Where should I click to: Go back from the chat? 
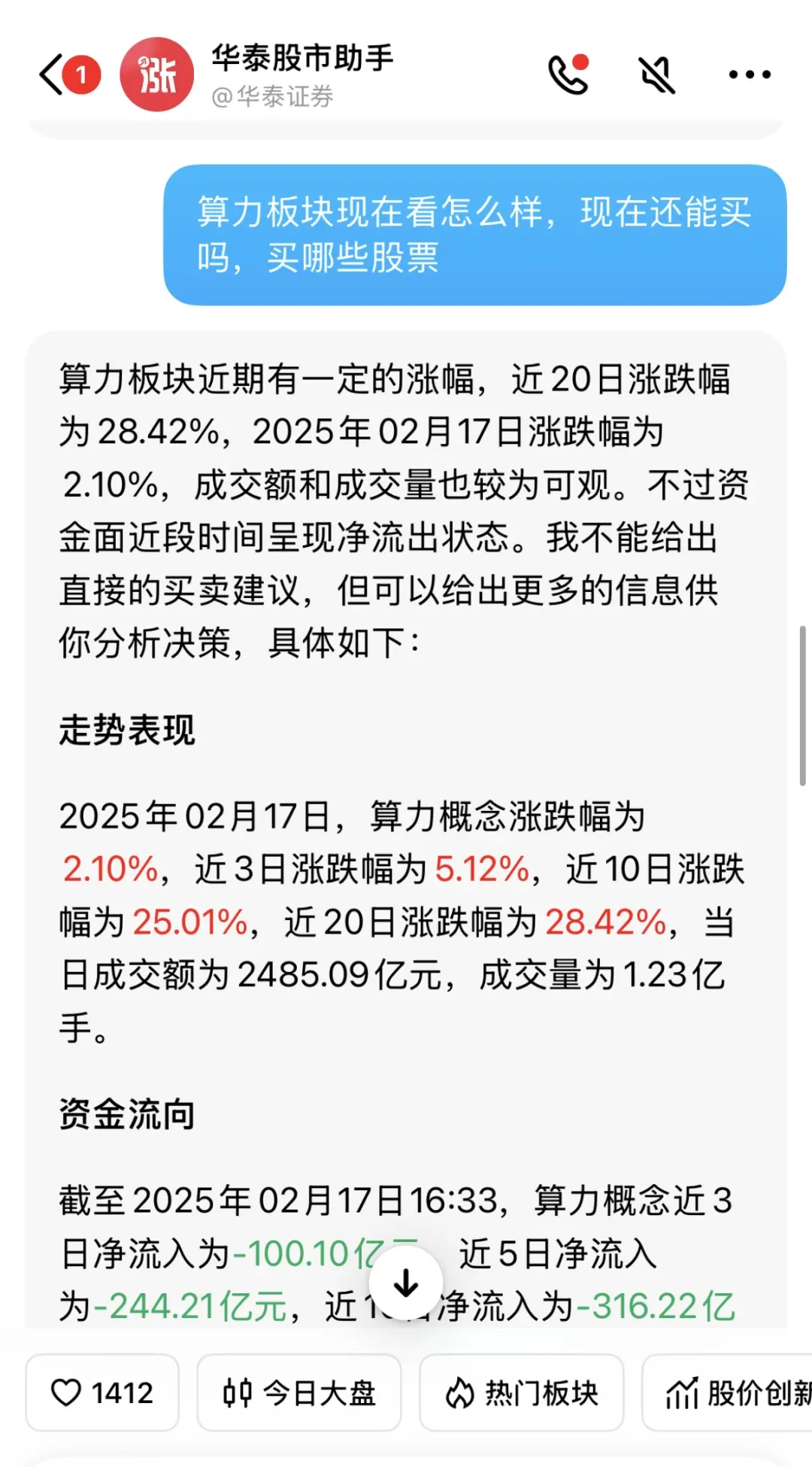53,75
